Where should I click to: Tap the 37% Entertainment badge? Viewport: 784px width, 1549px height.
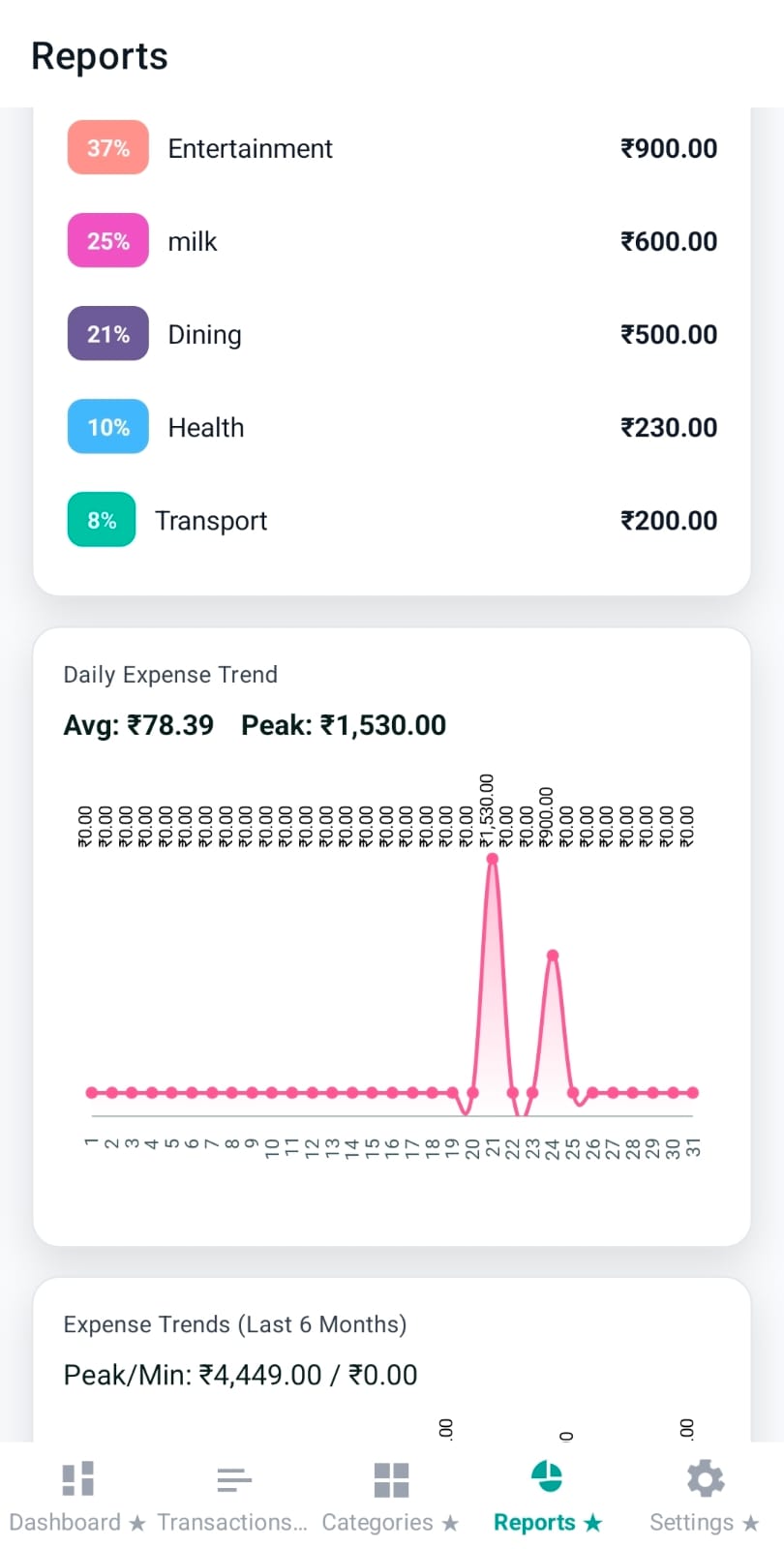[x=107, y=147]
